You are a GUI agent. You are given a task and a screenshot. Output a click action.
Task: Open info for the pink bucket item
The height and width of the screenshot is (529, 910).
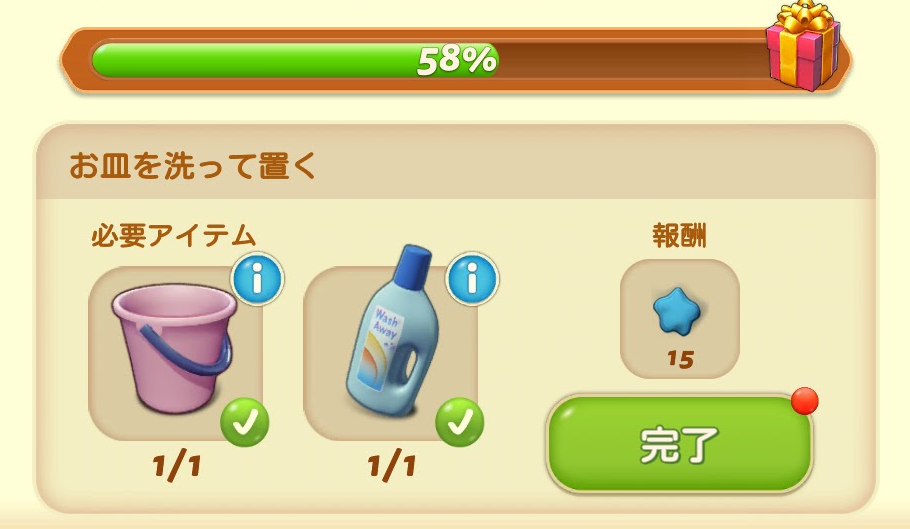(x=257, y=280)
